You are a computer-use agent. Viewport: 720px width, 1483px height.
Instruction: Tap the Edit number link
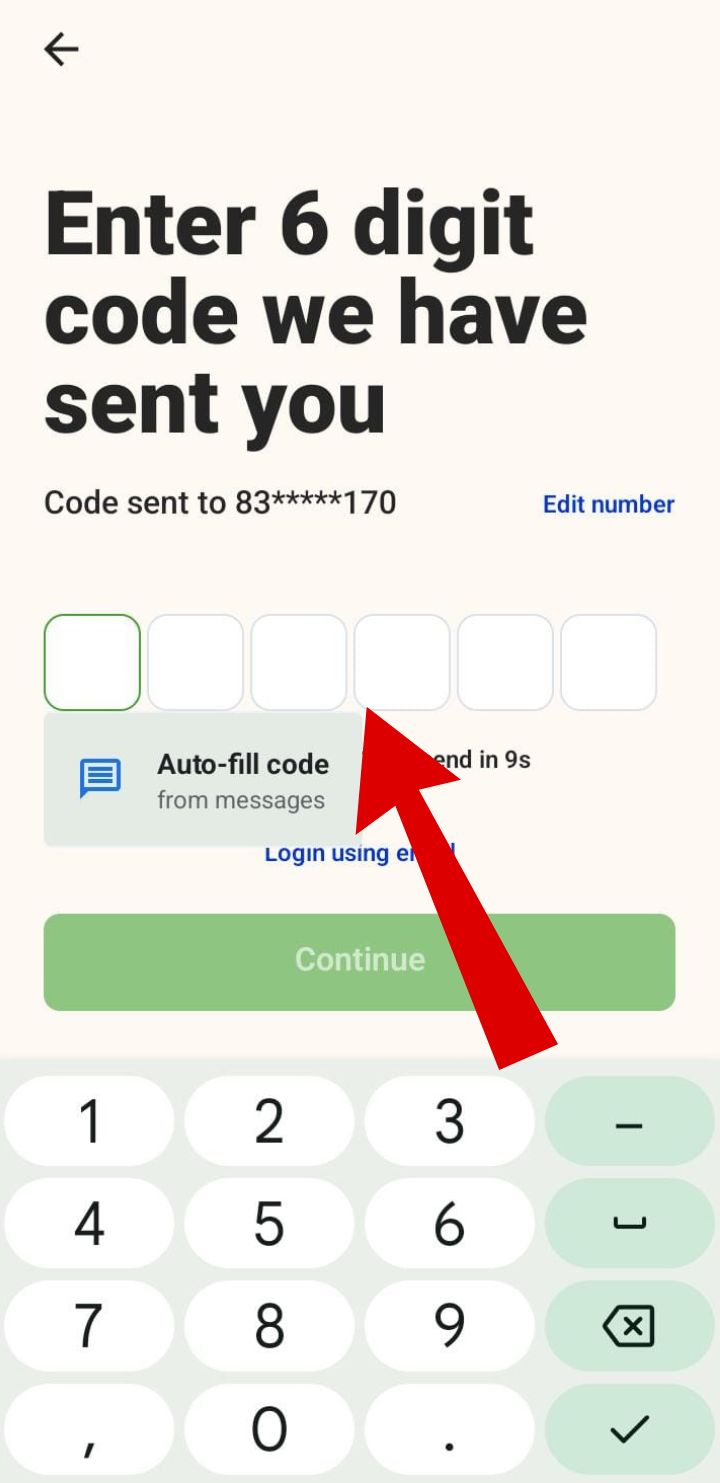(x=608, y=505)
